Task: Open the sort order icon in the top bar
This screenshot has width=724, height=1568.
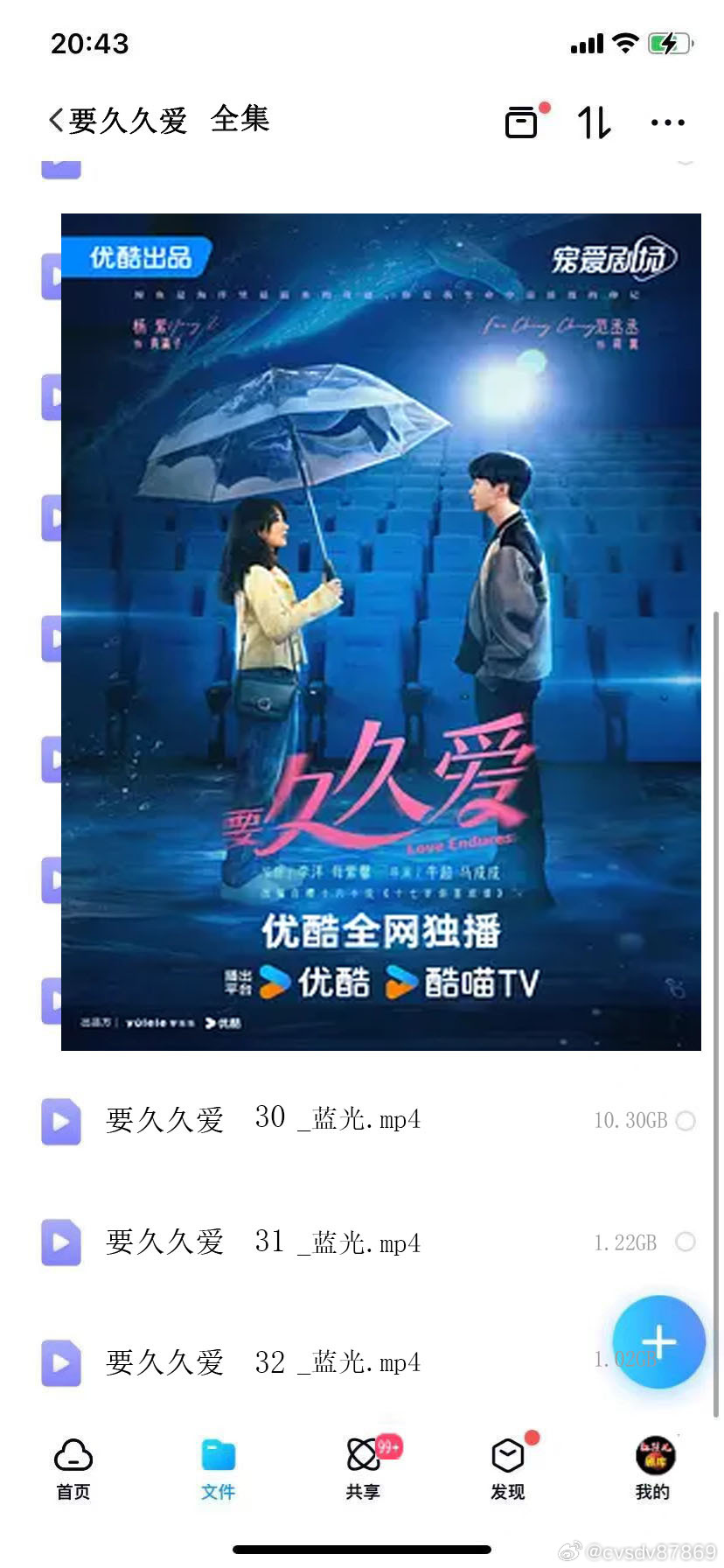Action: 594,122
